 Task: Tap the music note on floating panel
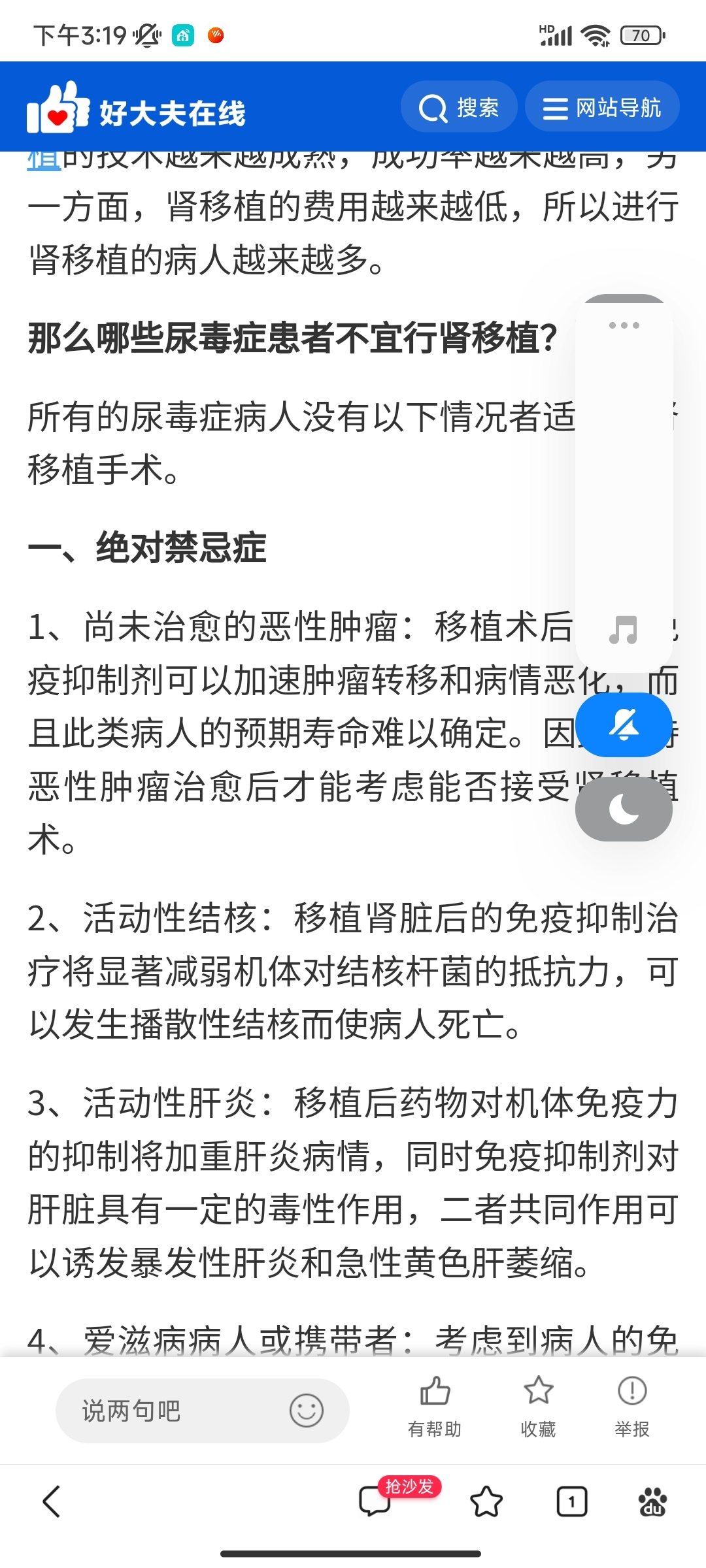tap(623, 630)
